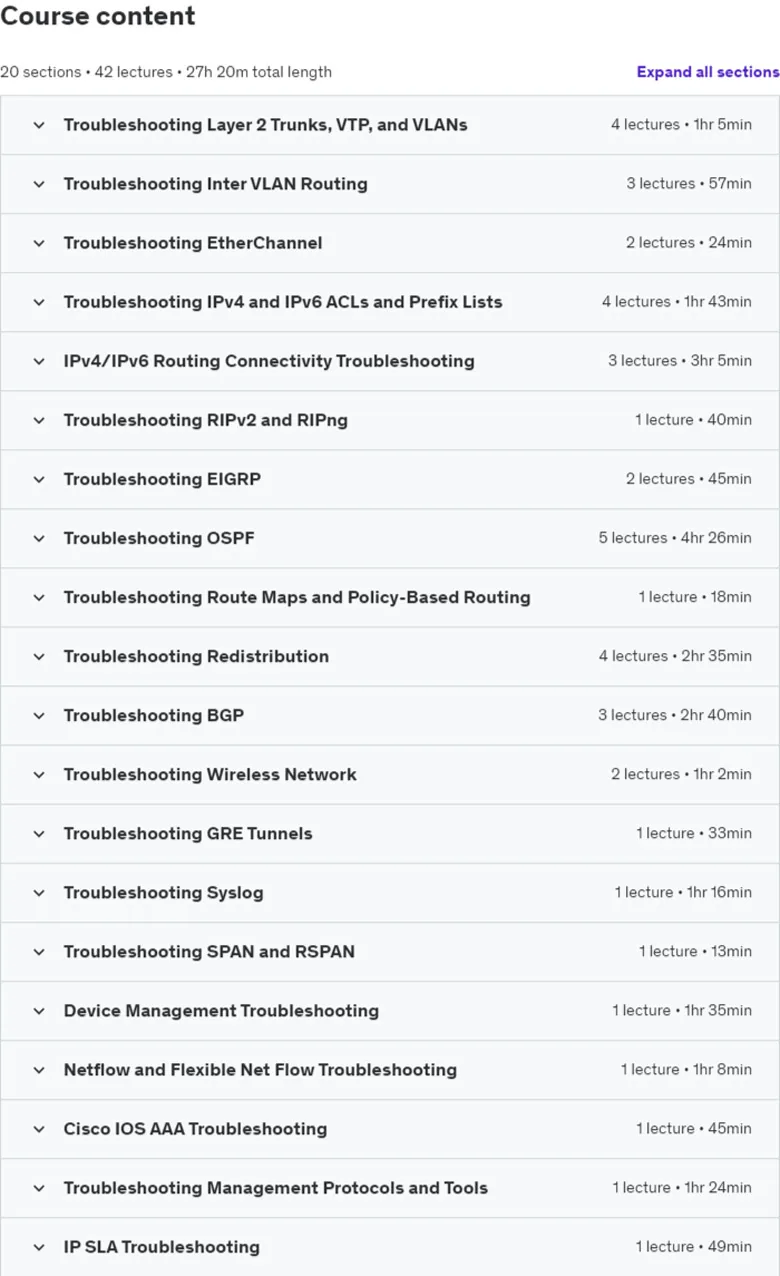Expand Troubleshooting Route Maps and Policy-Based Routing

point(390,597)
